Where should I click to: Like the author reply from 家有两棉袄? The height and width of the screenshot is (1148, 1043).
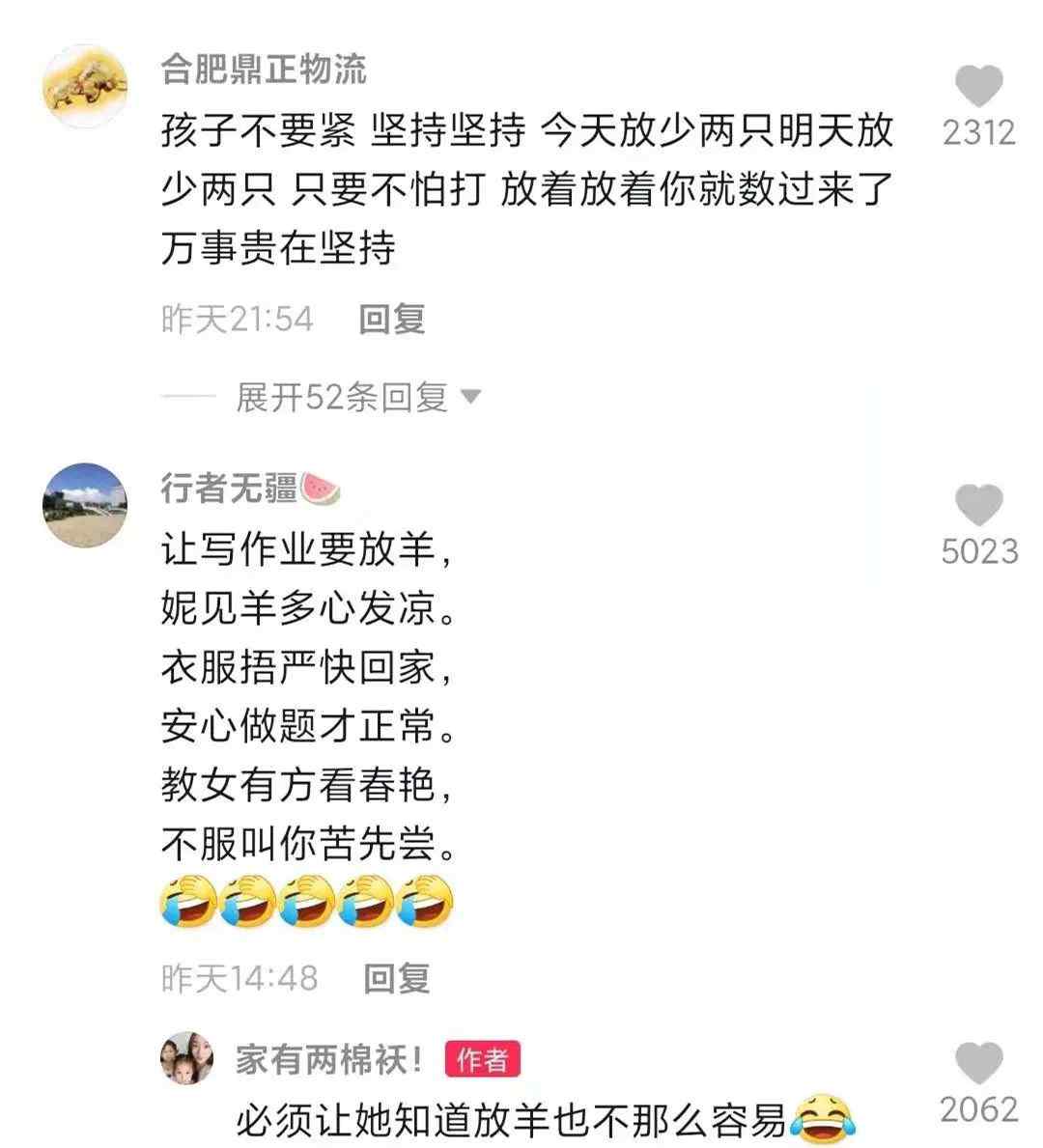coord(978,1066)
